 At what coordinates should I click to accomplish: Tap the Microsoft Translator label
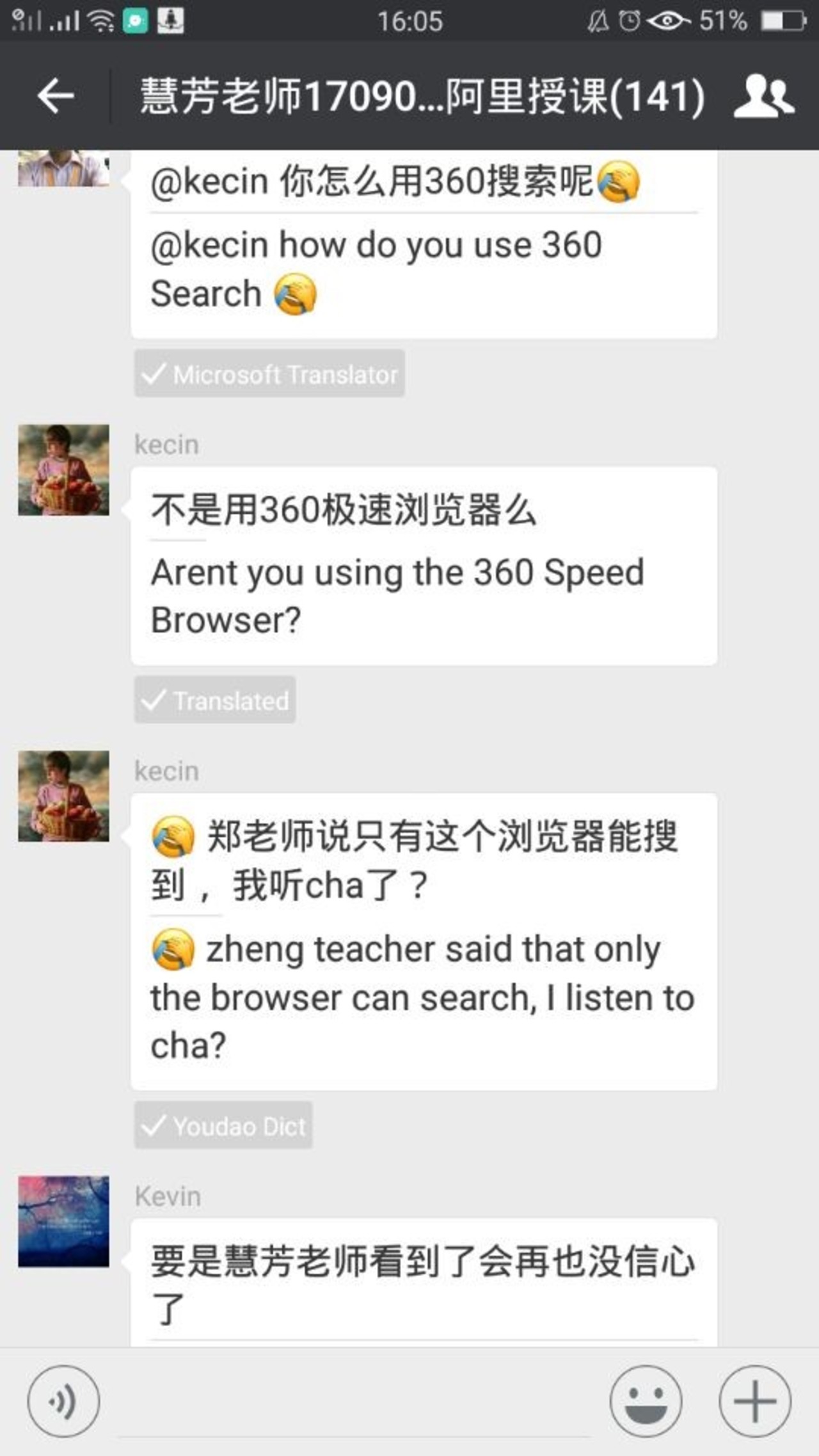[269, 374]
